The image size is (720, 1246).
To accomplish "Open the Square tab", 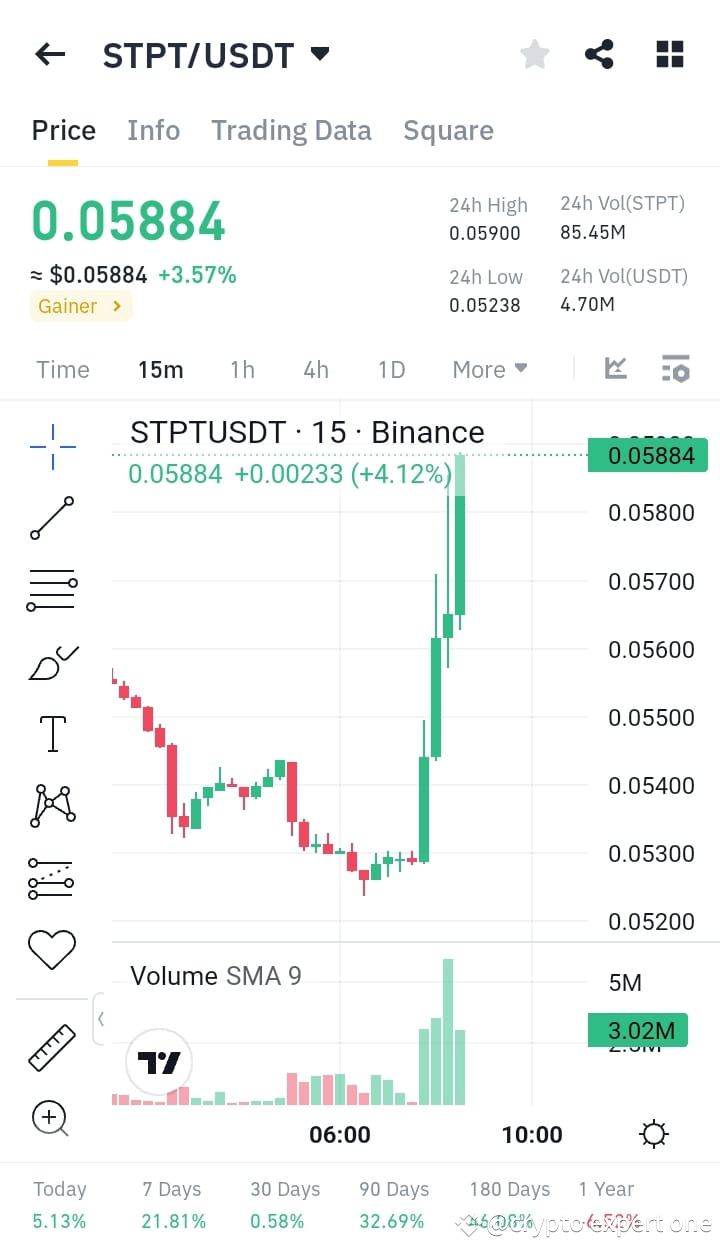I will pyautogui.click(x=448, y=130).
